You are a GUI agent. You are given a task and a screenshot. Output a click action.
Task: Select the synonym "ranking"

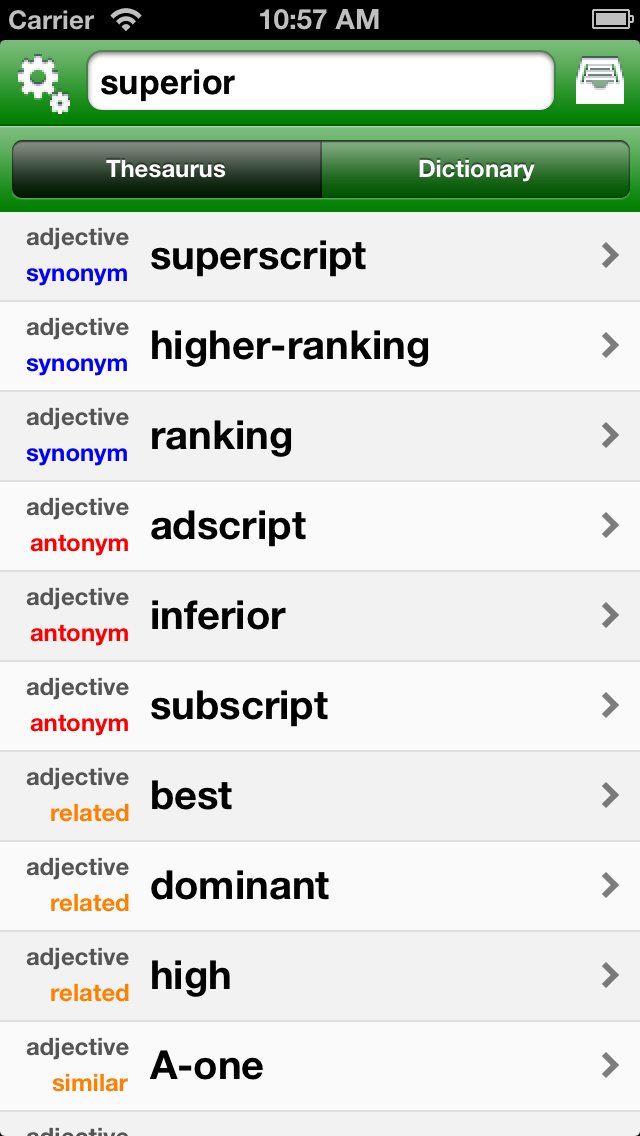pos(320,436)
